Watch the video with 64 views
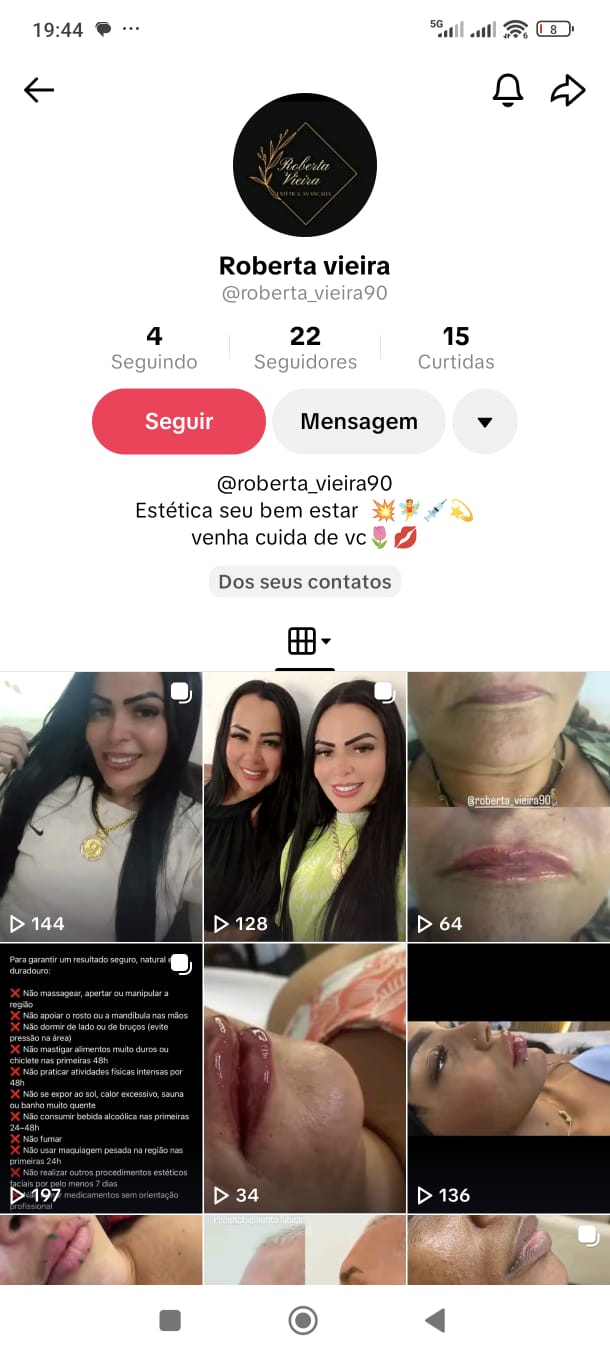This screenshot has height=1356, width=610. [x=508, y=806]
